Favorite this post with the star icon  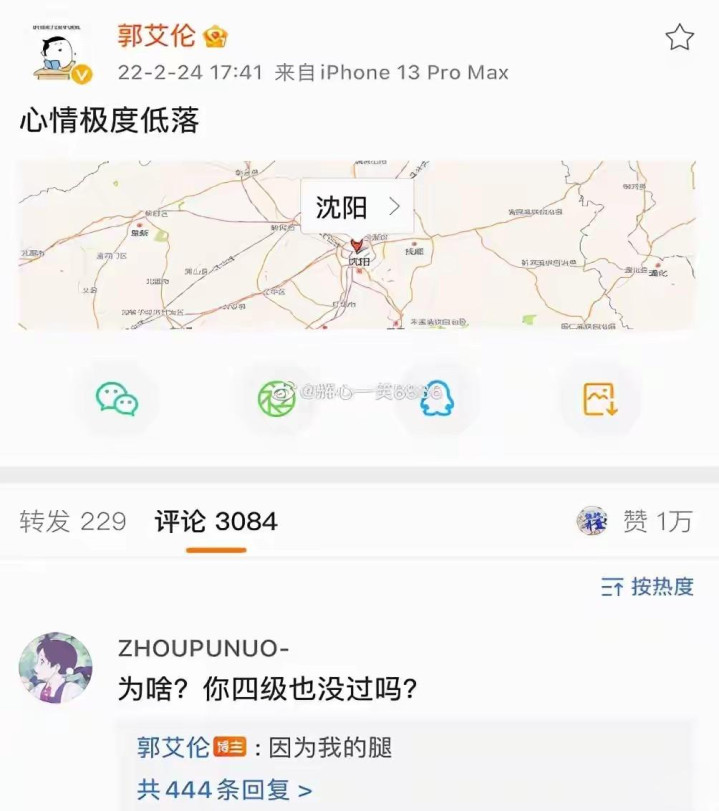coord(679,38)
